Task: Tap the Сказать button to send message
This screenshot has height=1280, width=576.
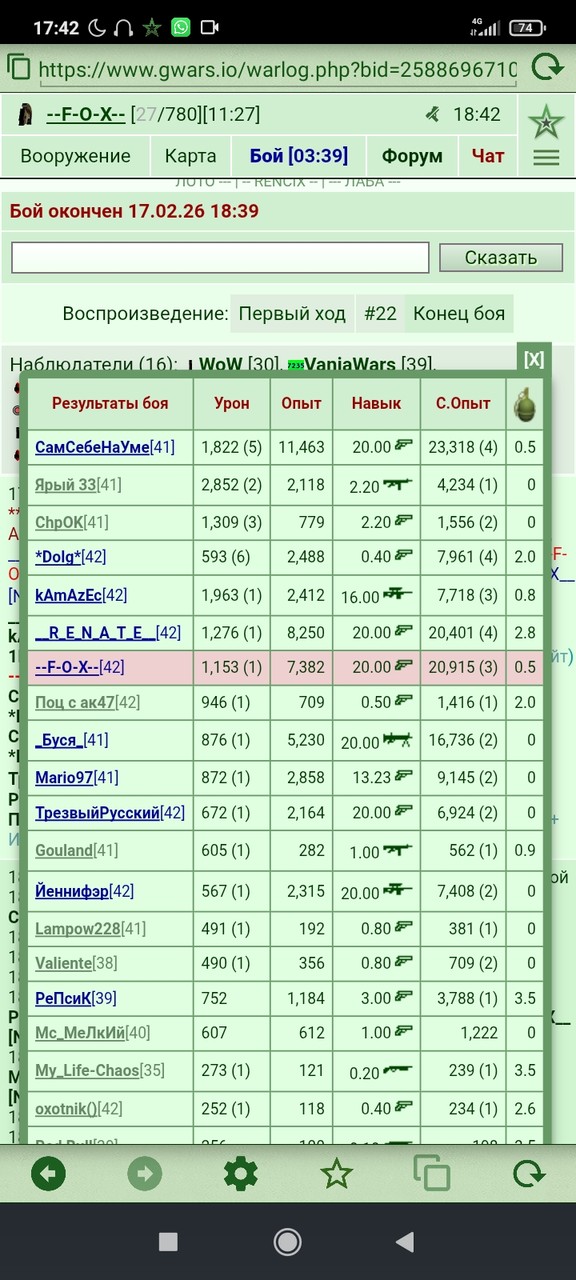Action: 501,257
